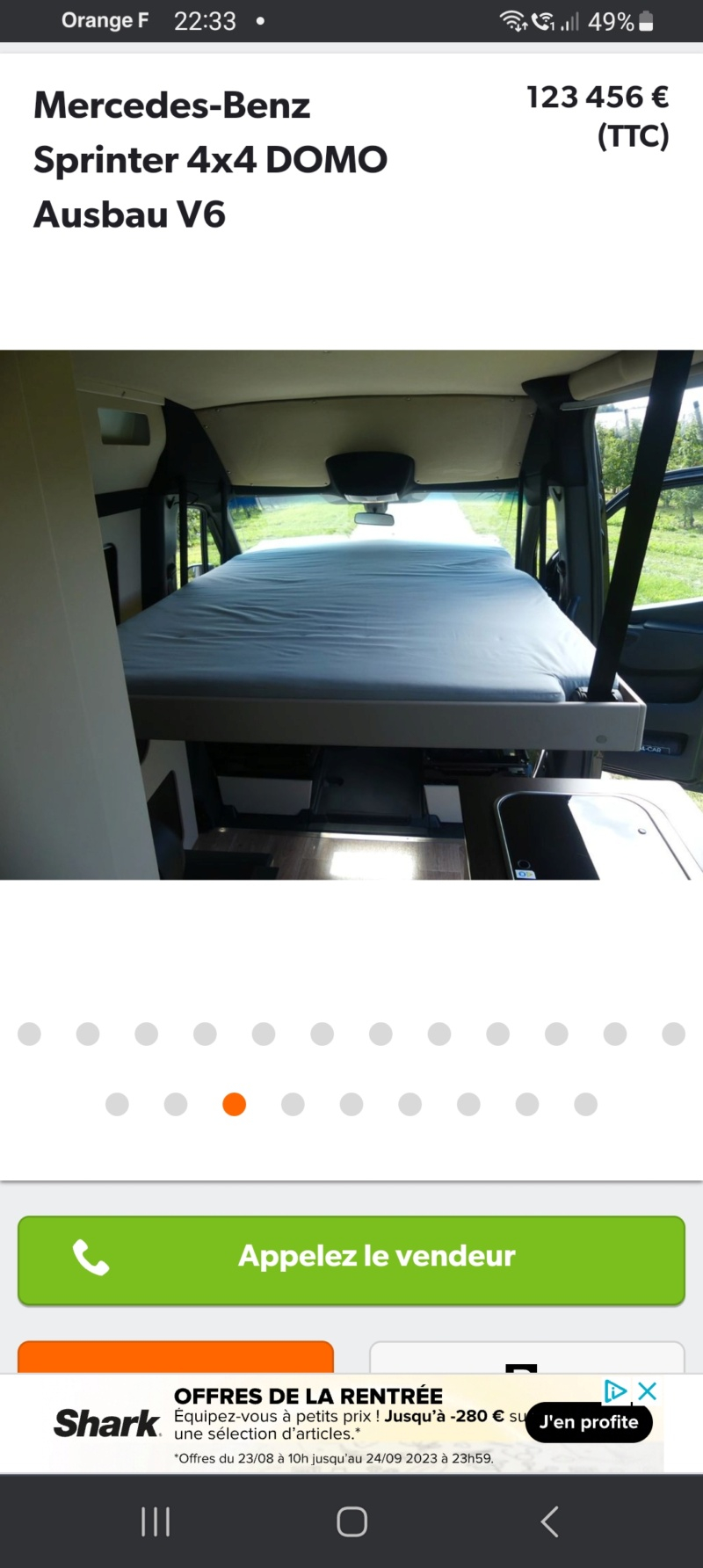This screenshot has width=703, height=1568.
Task: Open the Sprinter interior photo fullscreen
Action: click(x=351, y=615)
